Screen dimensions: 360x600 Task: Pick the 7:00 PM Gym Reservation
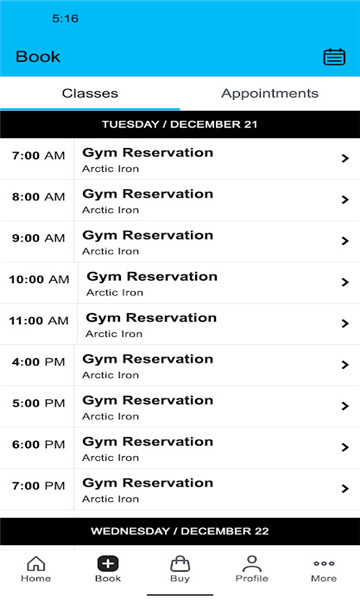180,490
